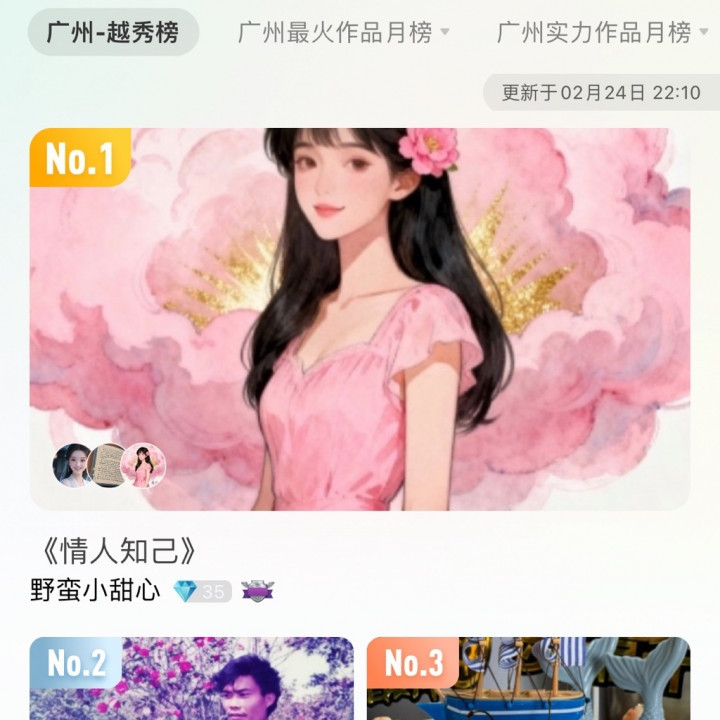Image resolution: width=720 pixels, height=720 pixels.
Task: Expand the 广州实力作品月榜 dropdown
Action: coord(602,32)
